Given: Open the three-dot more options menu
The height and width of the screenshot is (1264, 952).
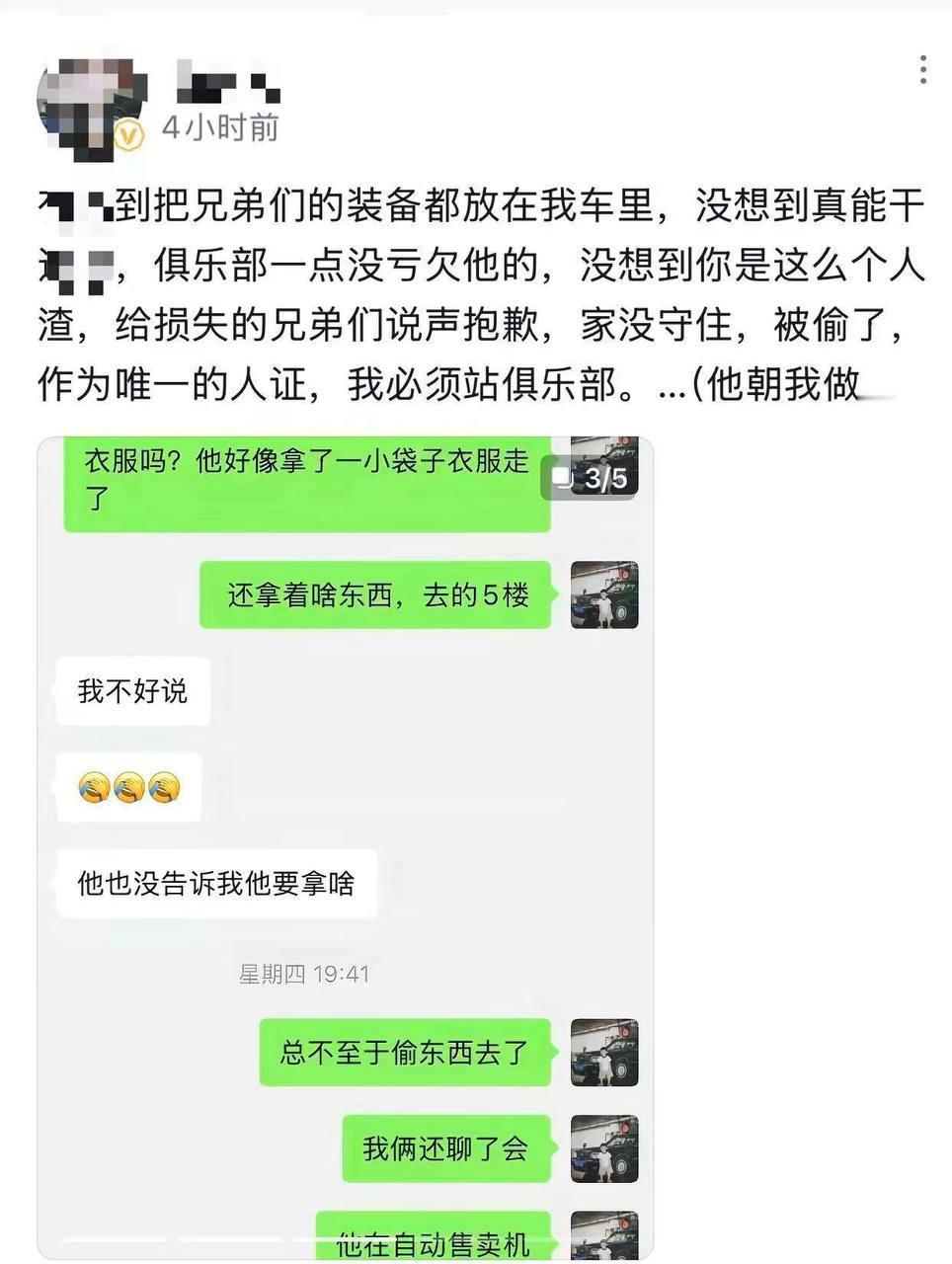Looking at the screenshot, I should pos(921,69).
